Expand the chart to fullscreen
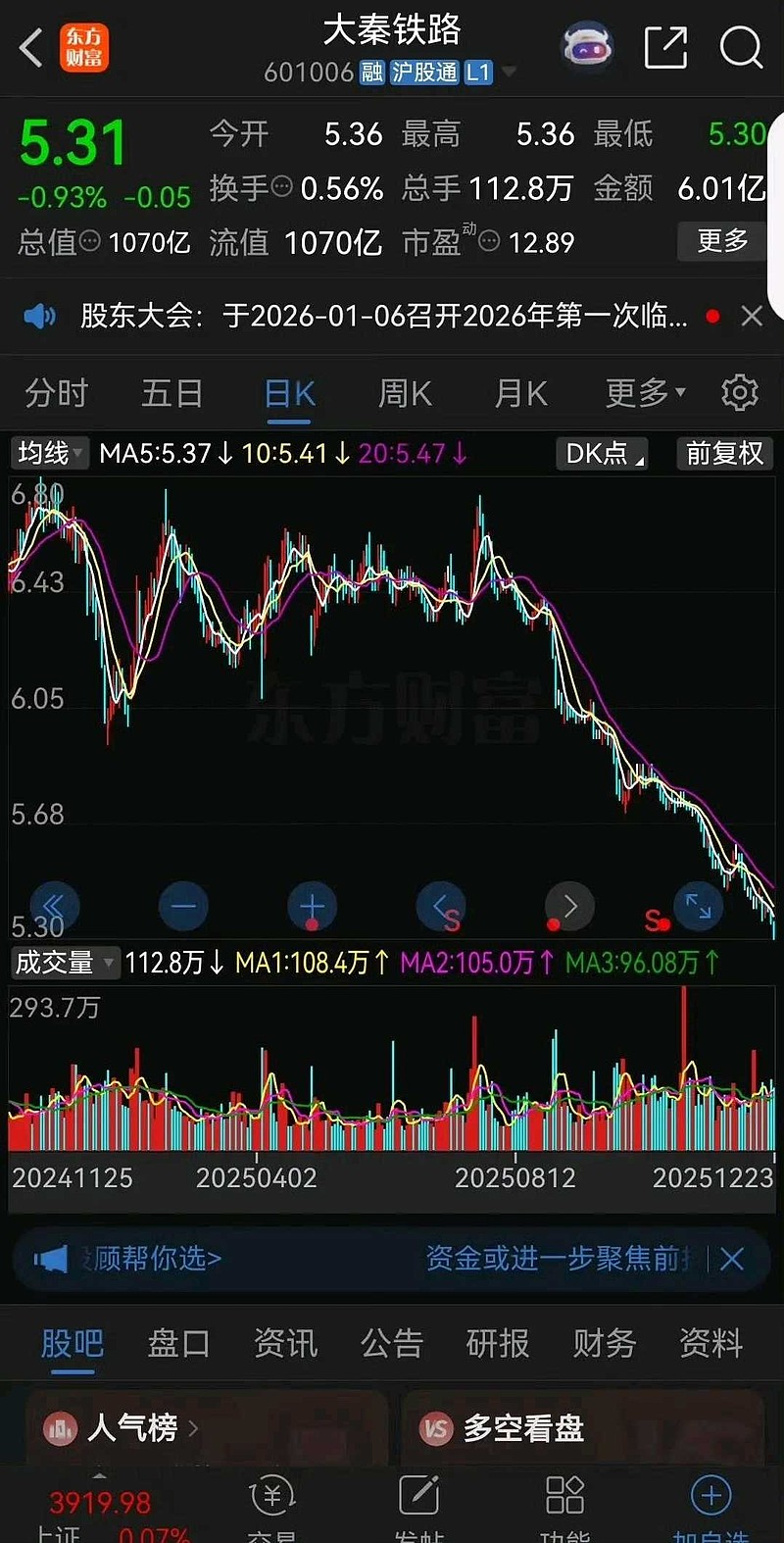Viewport: 784px width, 1543px height. pyautogui.click(x=699, y=906)
